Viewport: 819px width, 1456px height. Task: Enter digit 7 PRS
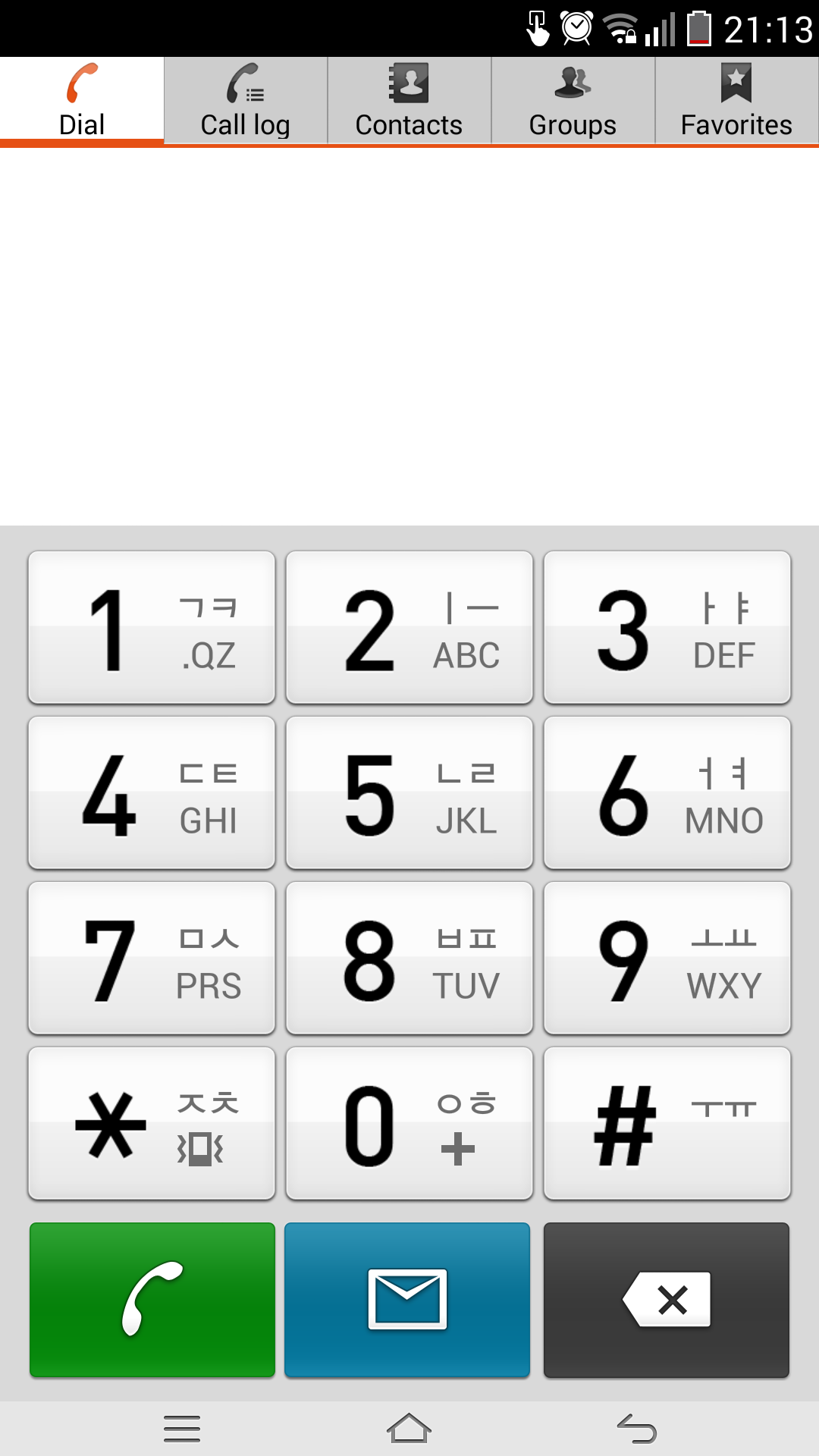[152, 959]
